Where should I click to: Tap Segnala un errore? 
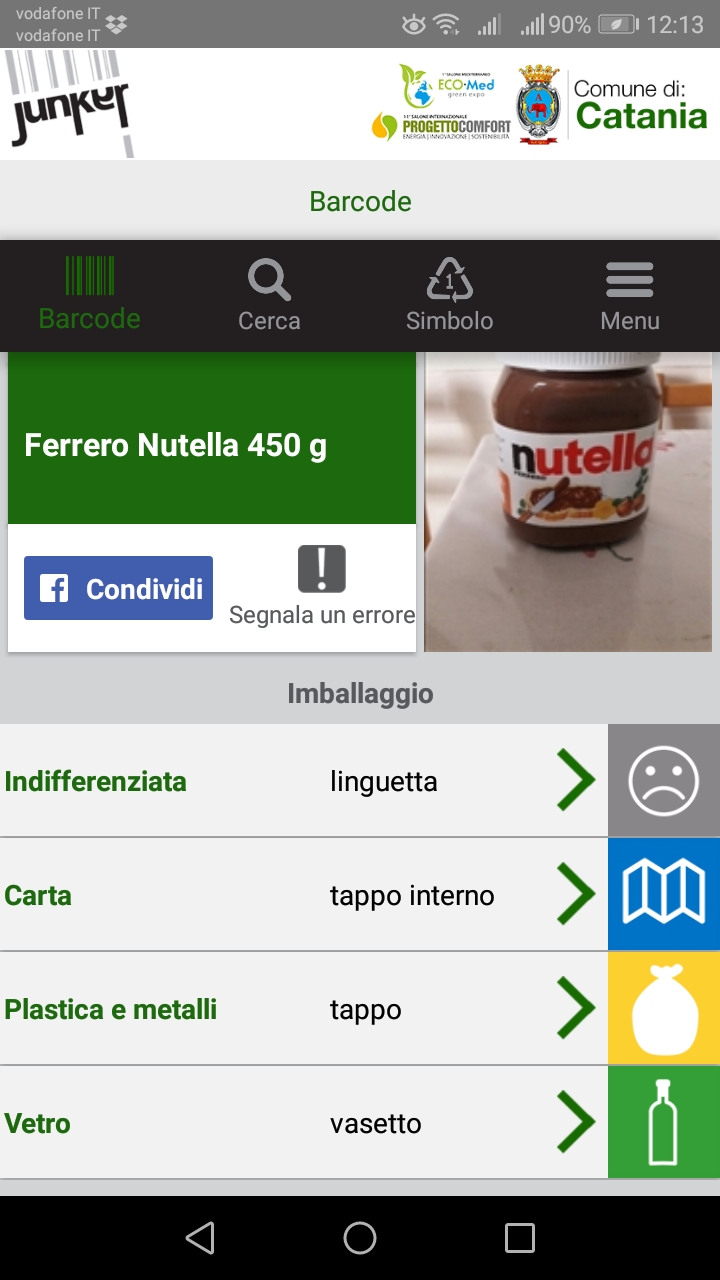click(x=322, y=587)
